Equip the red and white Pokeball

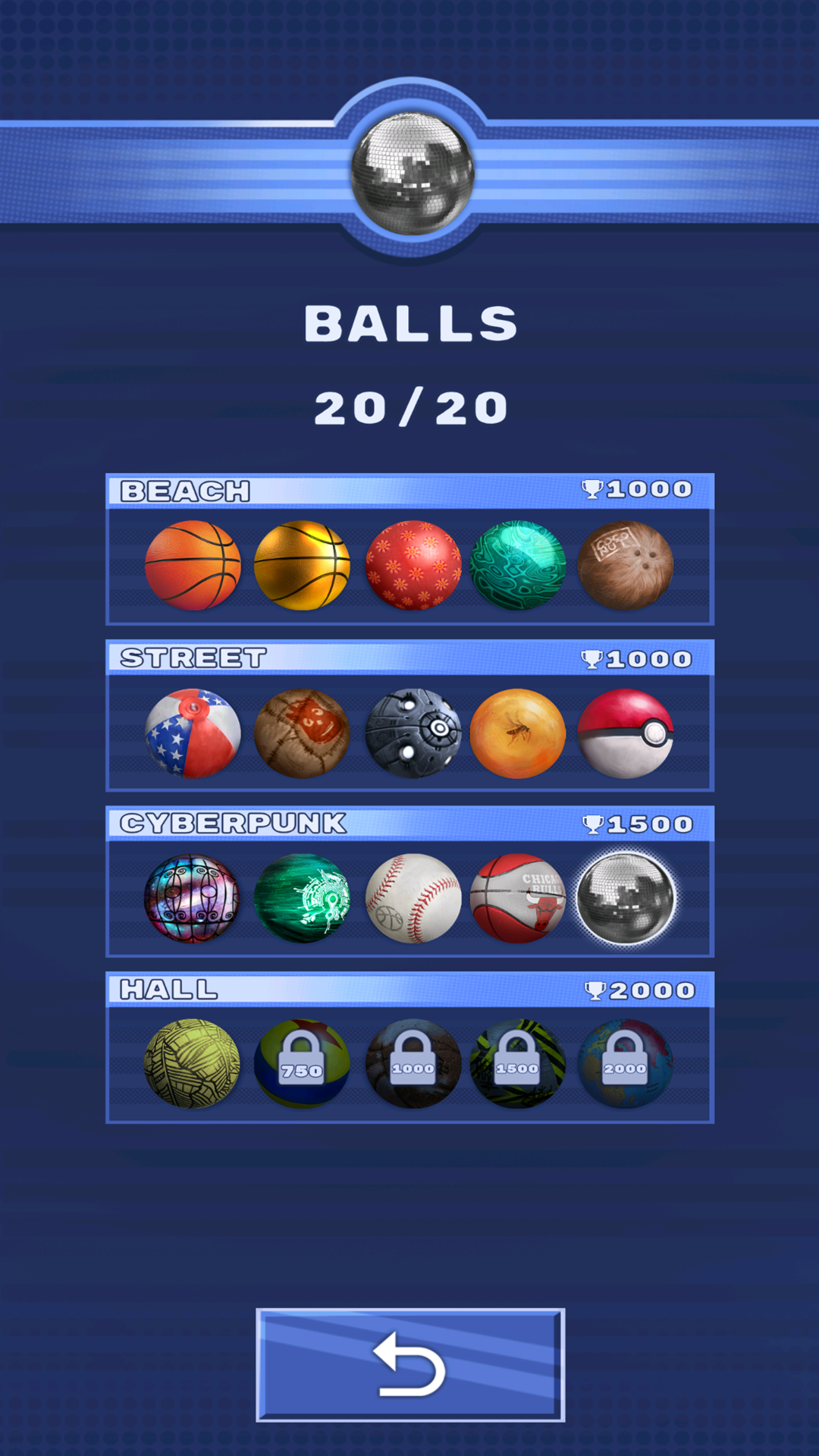626,733
